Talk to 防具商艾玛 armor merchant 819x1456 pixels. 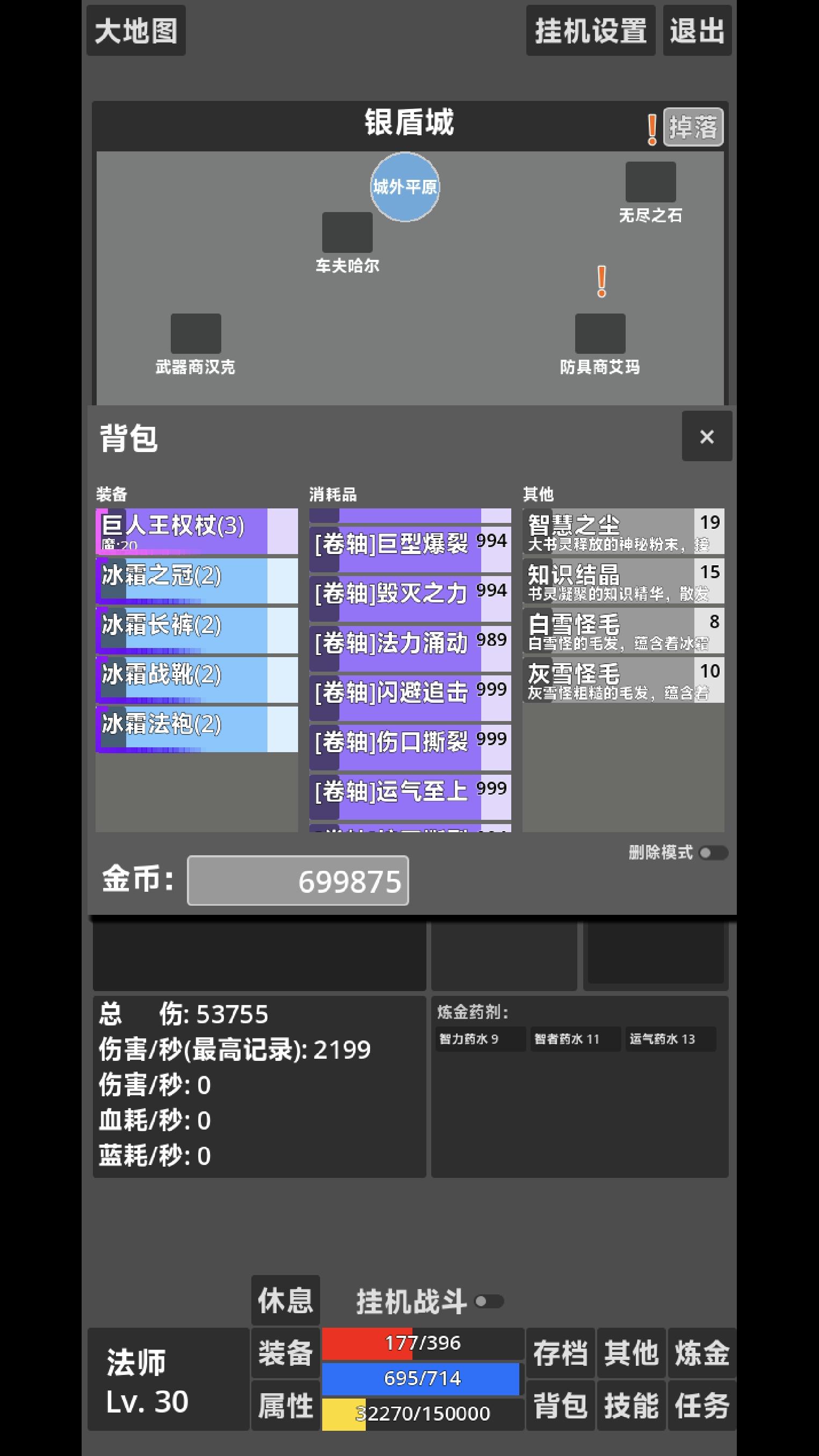point(600,333)
